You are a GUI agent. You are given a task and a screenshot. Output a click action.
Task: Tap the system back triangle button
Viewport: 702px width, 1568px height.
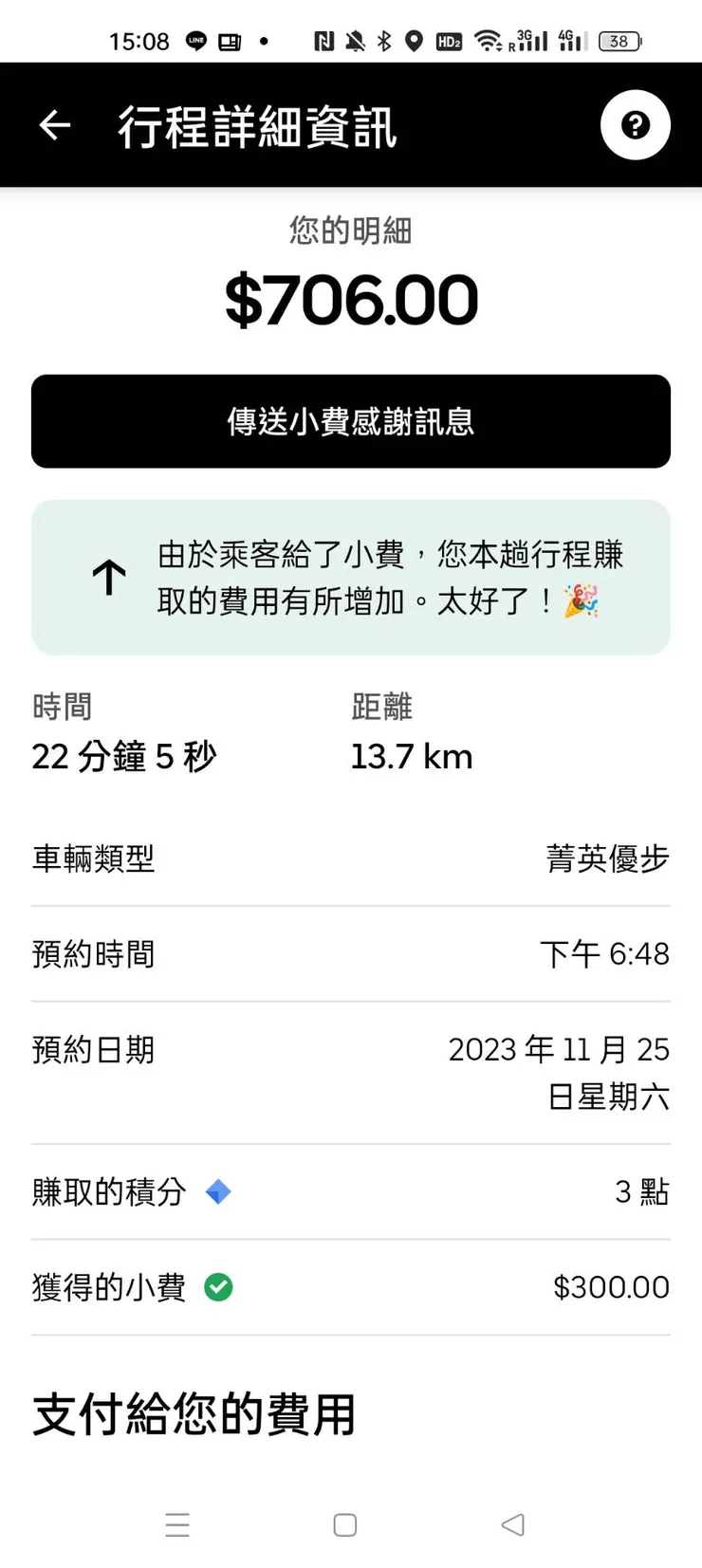coord(511,1524)
